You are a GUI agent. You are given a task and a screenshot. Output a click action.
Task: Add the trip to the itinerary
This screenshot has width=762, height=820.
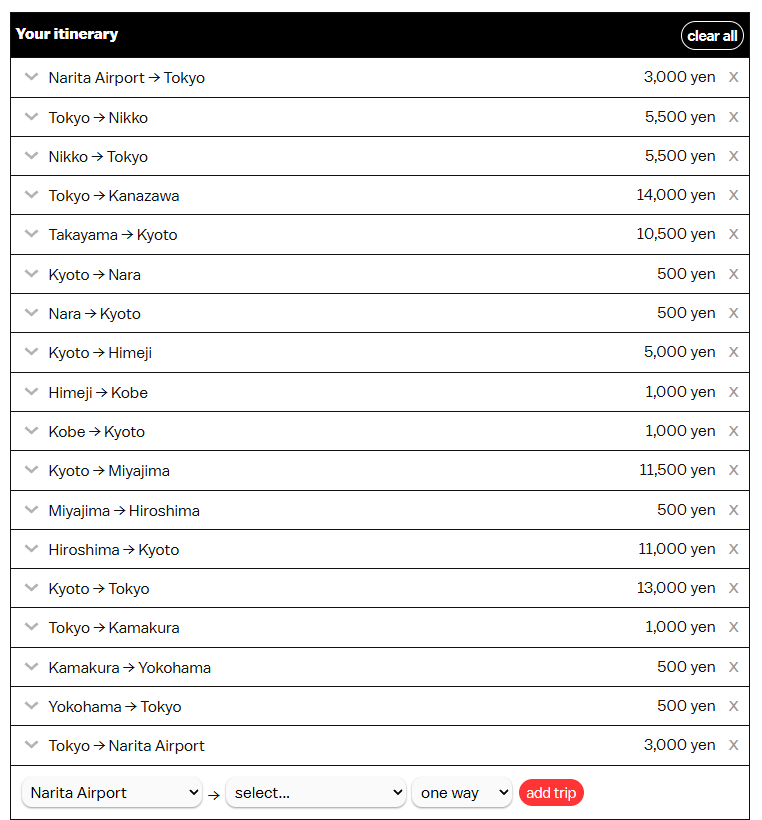pyautogui.click(x=551, y=793)
